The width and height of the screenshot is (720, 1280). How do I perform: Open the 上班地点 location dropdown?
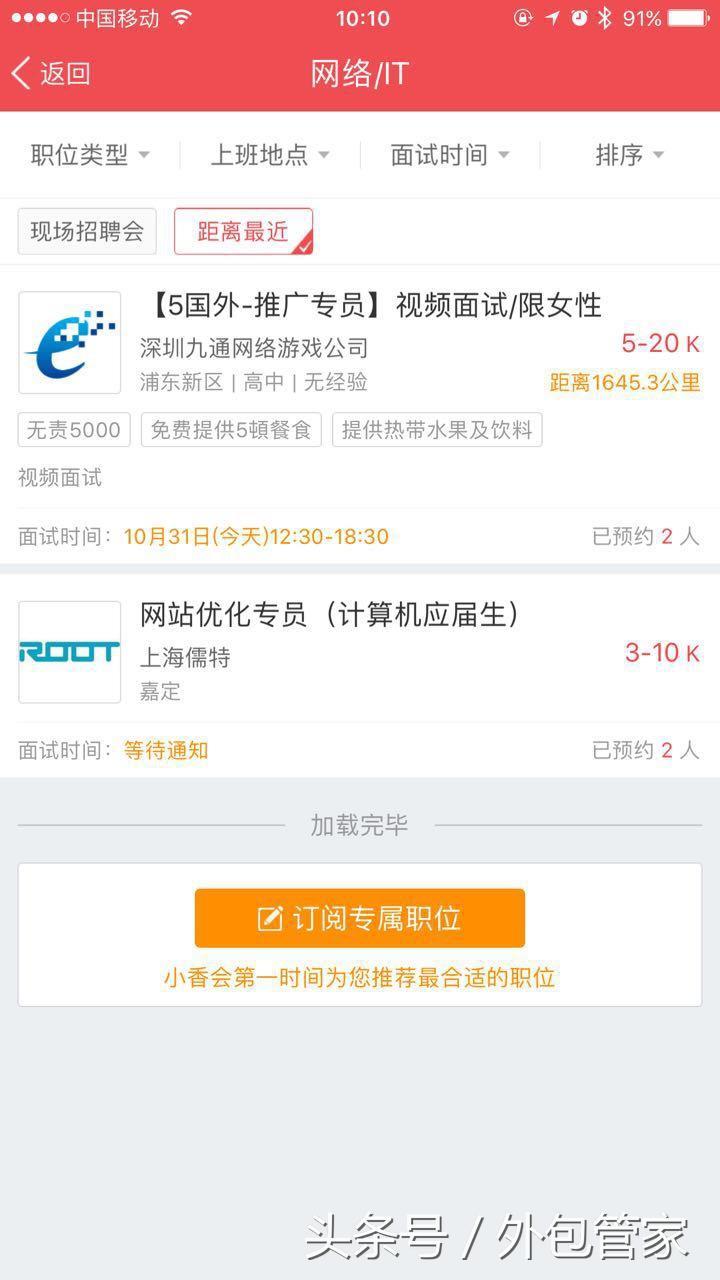tap(269, 155)
